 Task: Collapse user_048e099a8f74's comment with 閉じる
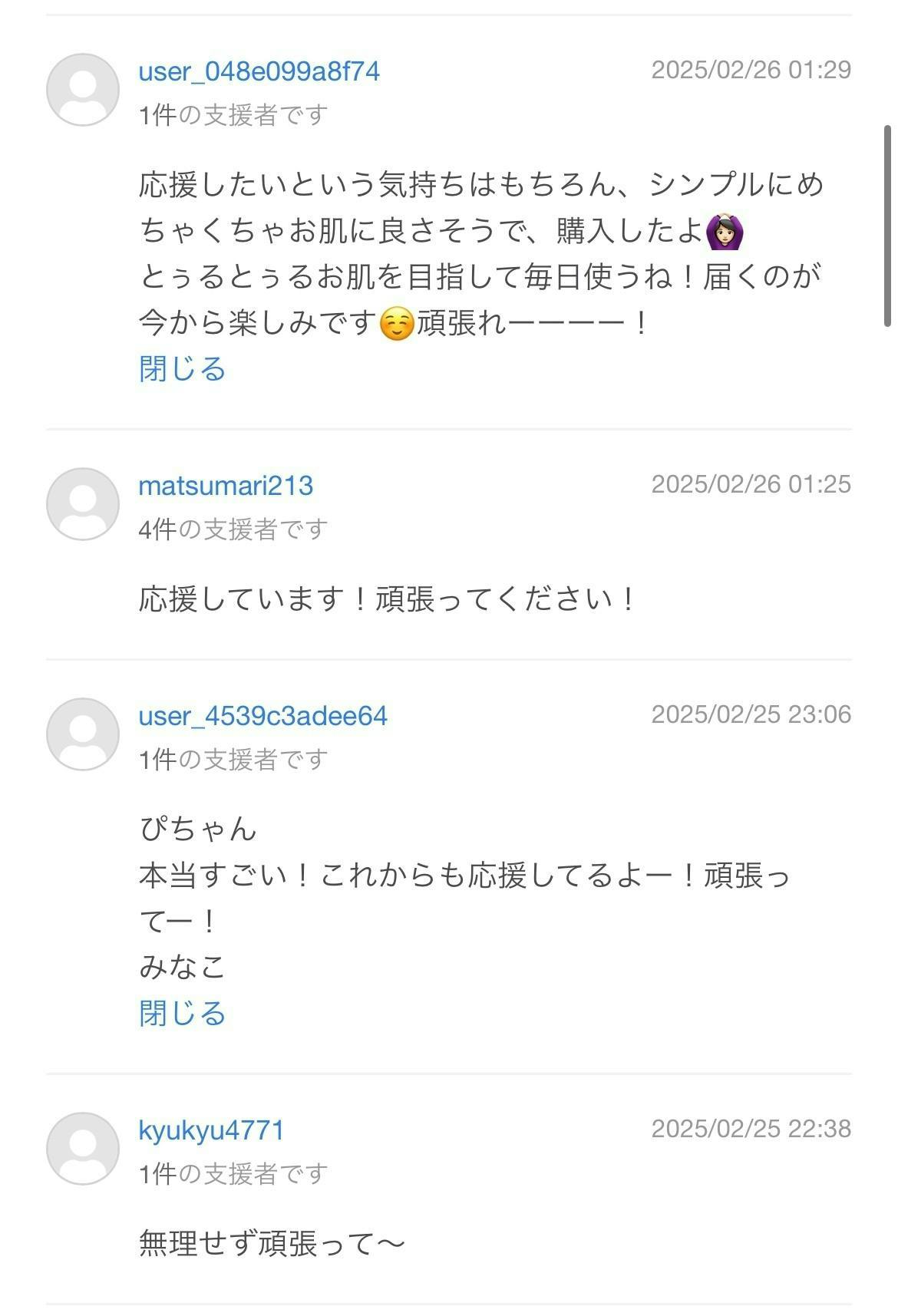click(182, 369)
